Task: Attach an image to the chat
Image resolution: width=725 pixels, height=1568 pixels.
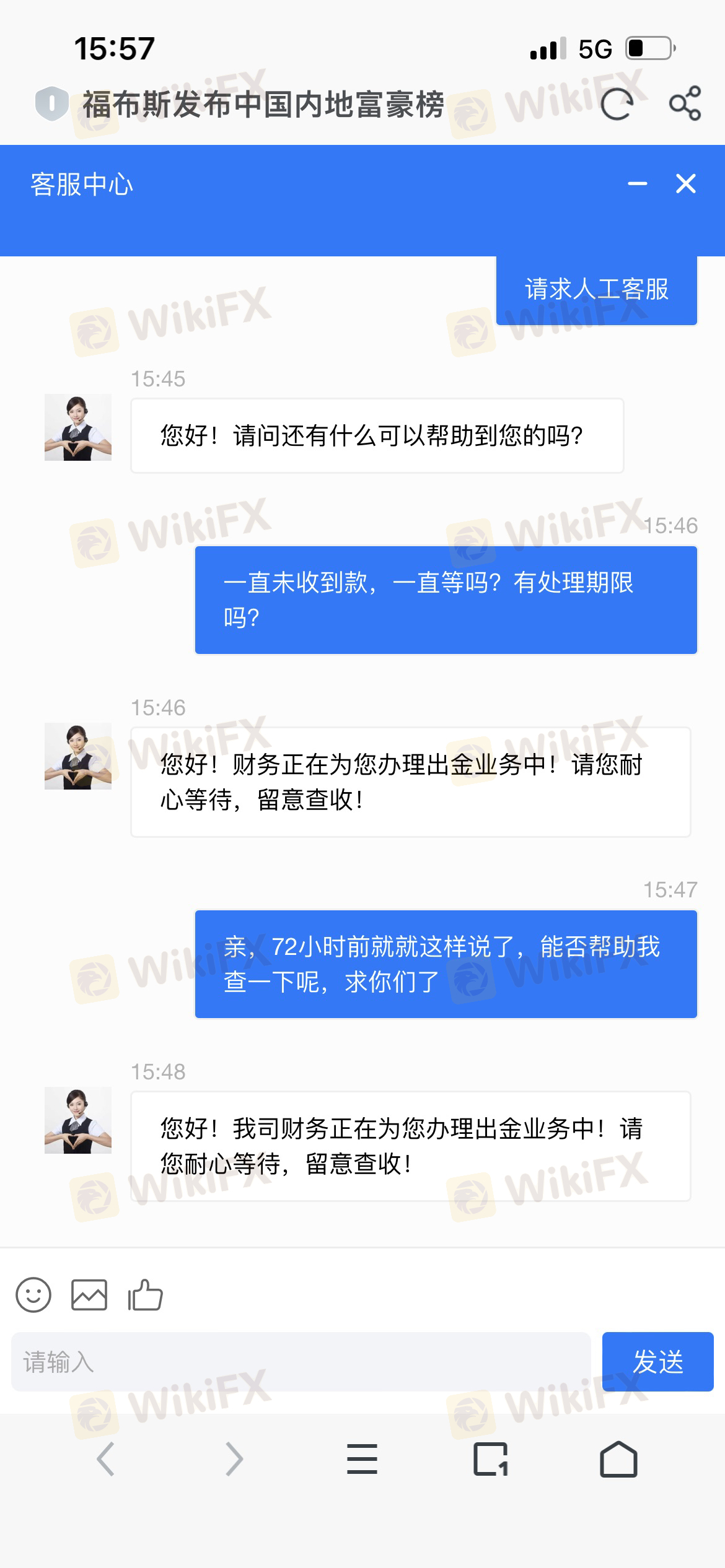Action: [89, 1294]
